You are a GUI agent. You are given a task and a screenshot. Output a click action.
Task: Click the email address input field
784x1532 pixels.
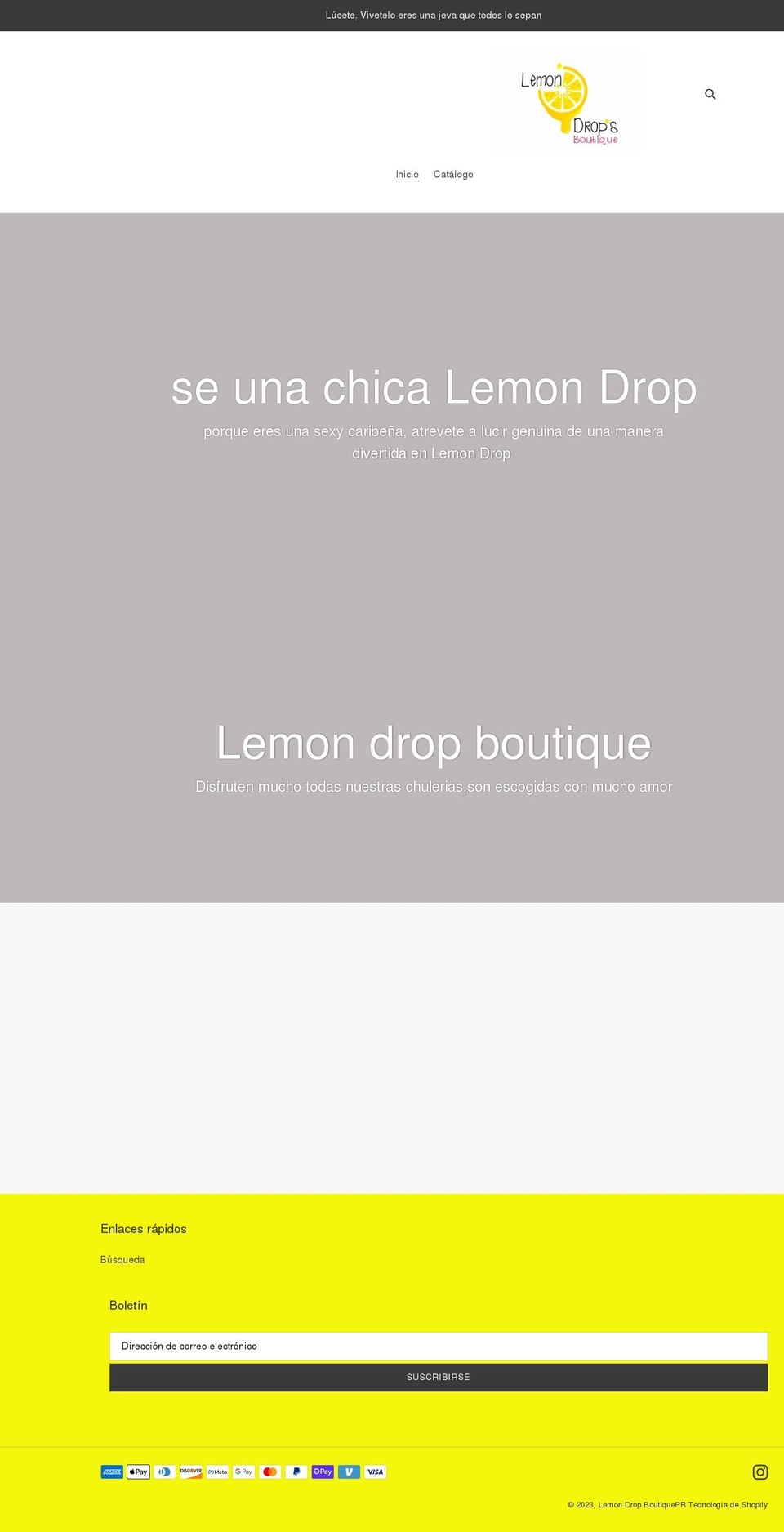coord(439,1346)
